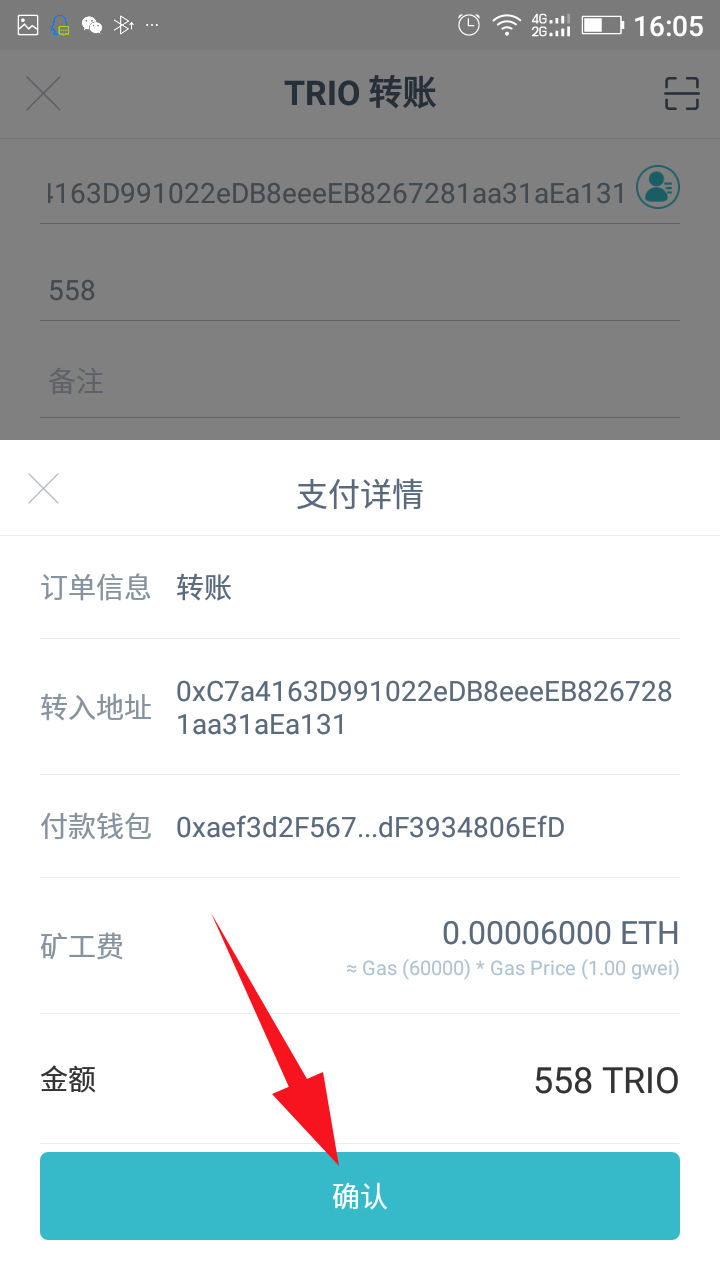Dismiss the 支付详情 payment sheet

click(x=44, y=488)
